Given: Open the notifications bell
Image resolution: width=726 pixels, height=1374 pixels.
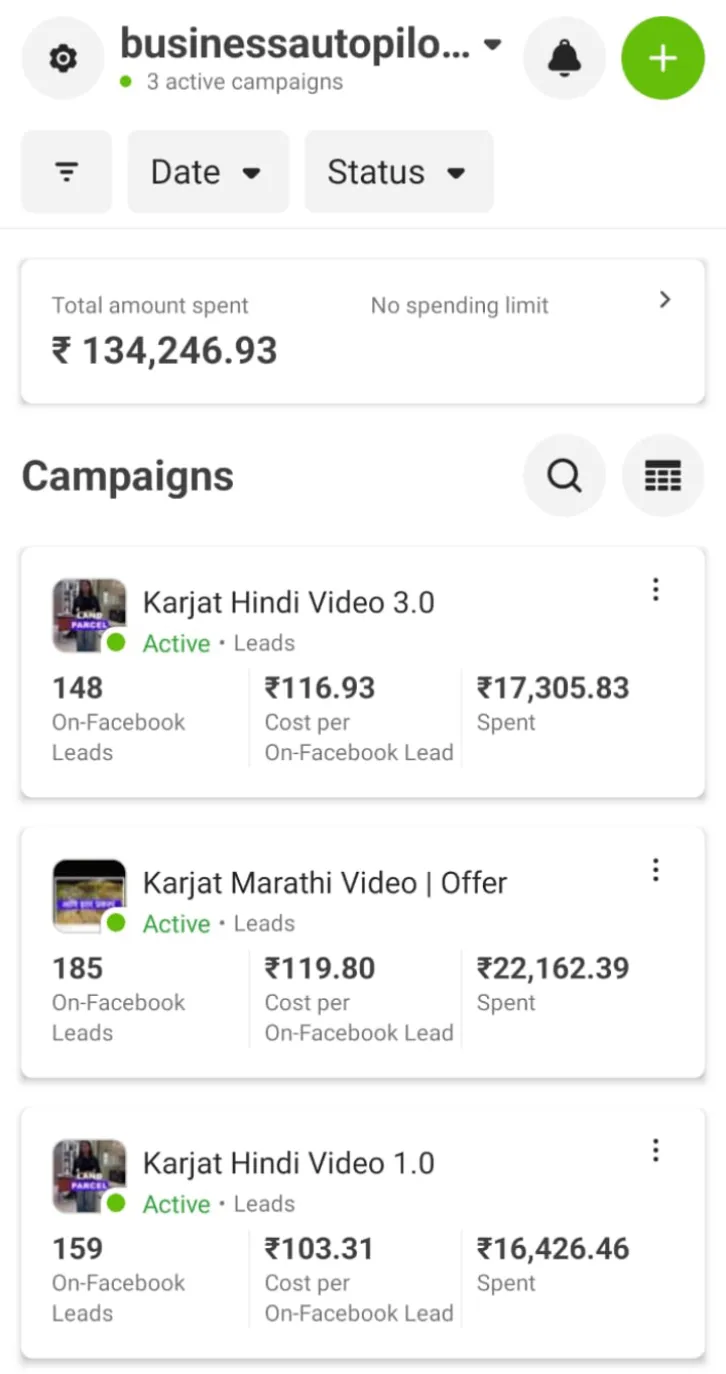Looking at the screenshot, I should [x=564, y=59].
